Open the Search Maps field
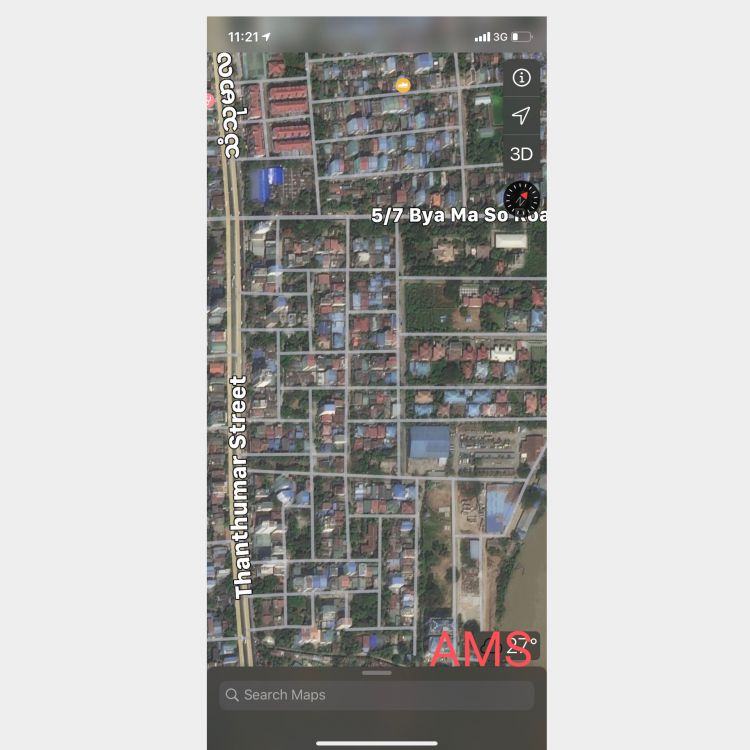The height and width of the screenshot is (750, 750). (x=376, y=695)
